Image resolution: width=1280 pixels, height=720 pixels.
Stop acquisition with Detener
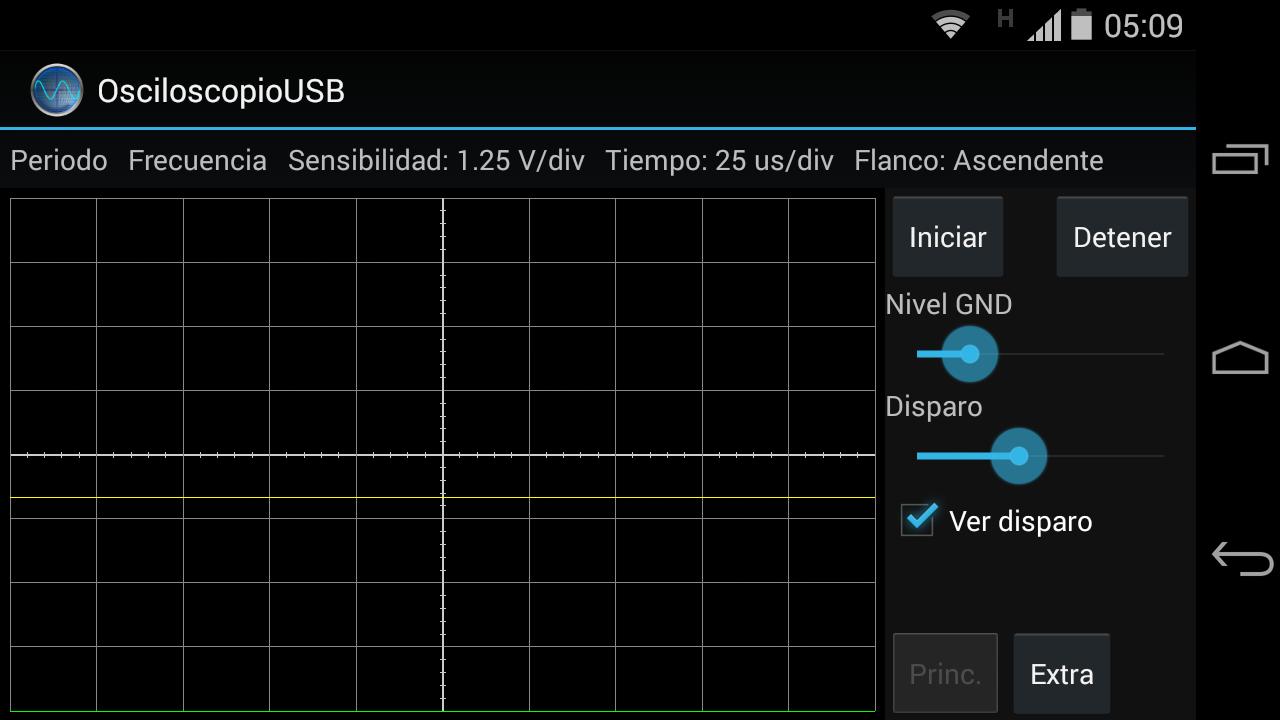1122,237
